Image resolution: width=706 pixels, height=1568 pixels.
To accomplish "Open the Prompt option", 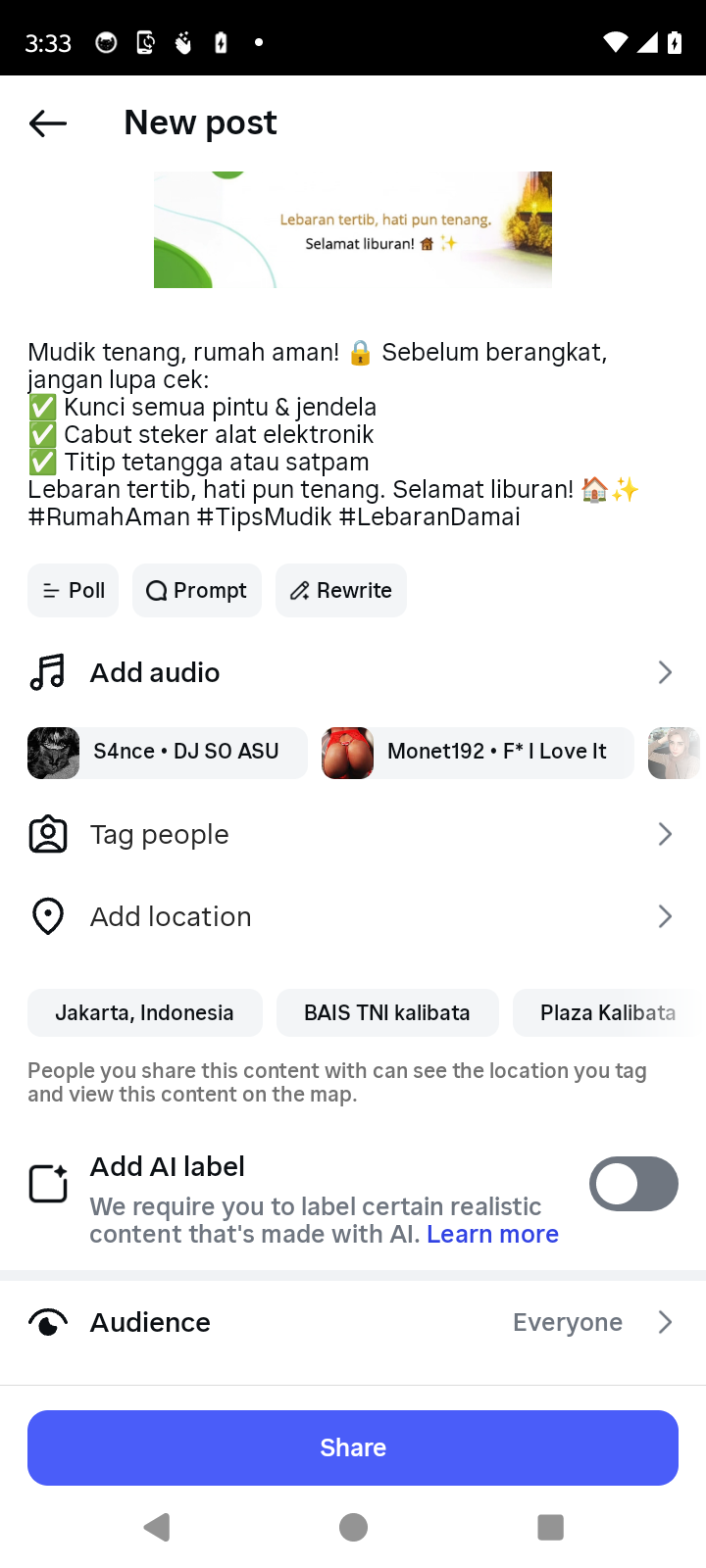I will (197, 591).
